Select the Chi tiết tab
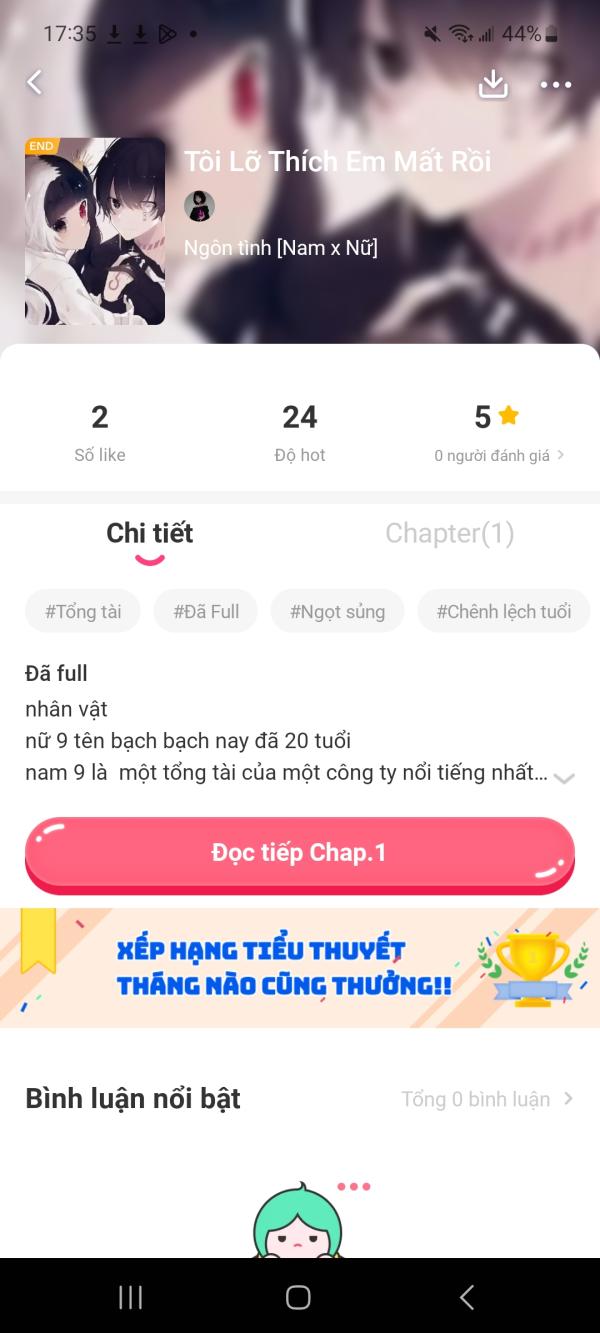The height and width of the screenshot is (1333, 600). [x=150, y=533]
